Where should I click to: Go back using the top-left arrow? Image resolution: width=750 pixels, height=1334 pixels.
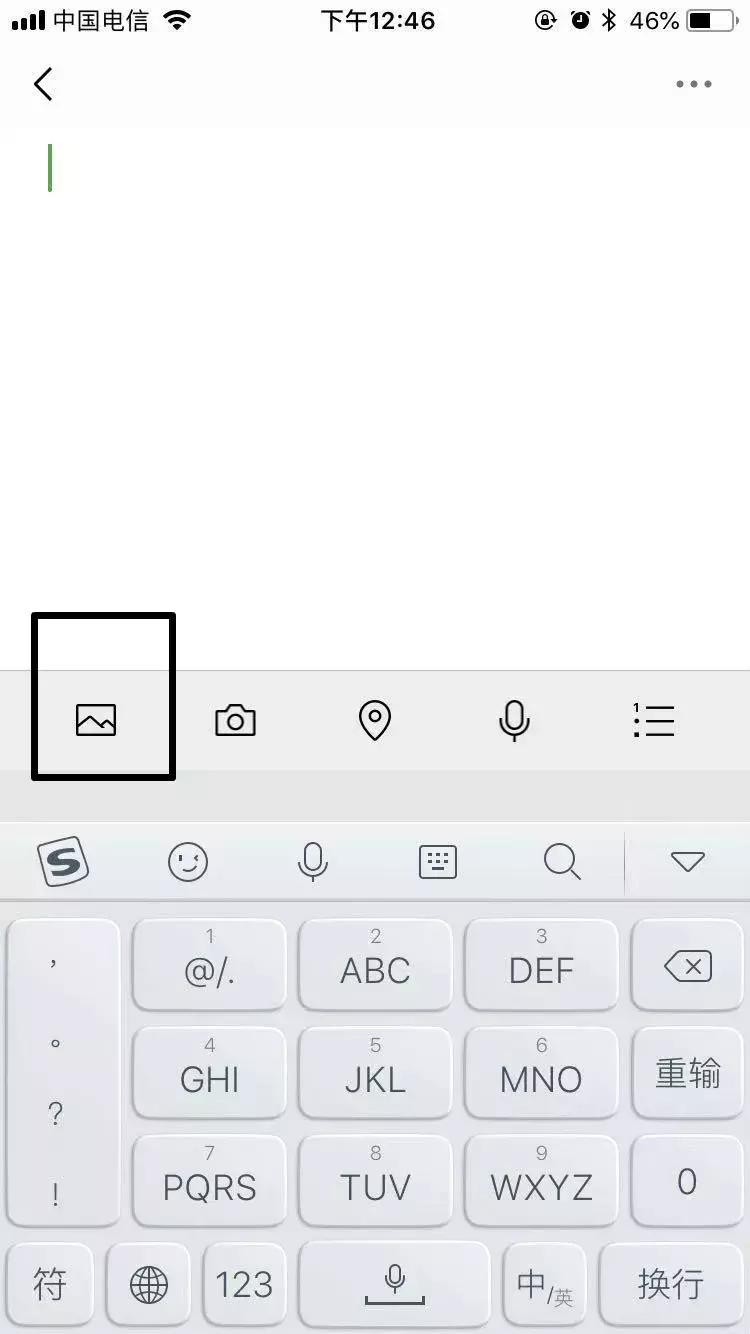[43, 84]
